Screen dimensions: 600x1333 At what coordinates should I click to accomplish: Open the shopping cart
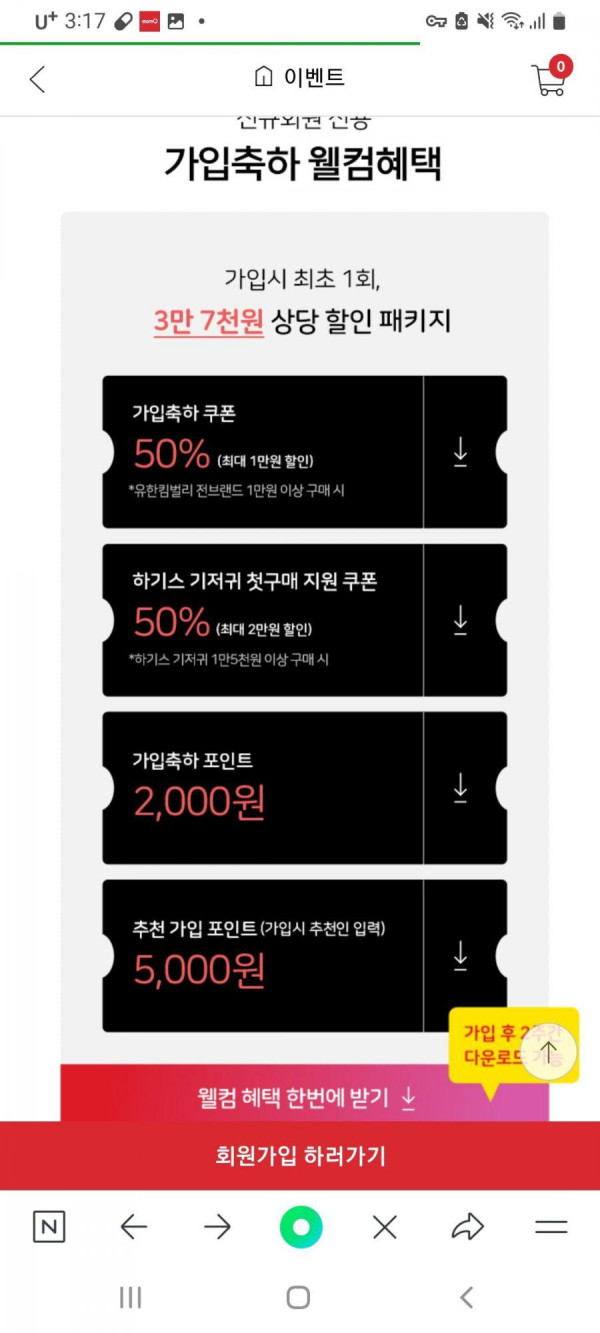(x=551, y=78)
